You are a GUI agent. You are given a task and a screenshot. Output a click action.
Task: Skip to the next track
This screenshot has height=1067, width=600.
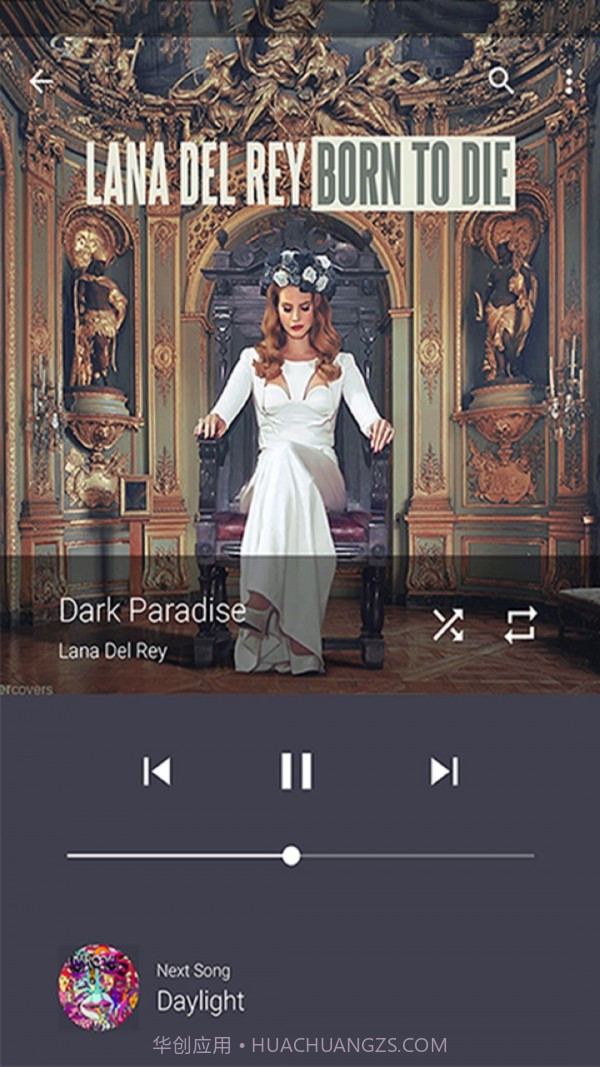pyautogui.click(x=444, y=771)
